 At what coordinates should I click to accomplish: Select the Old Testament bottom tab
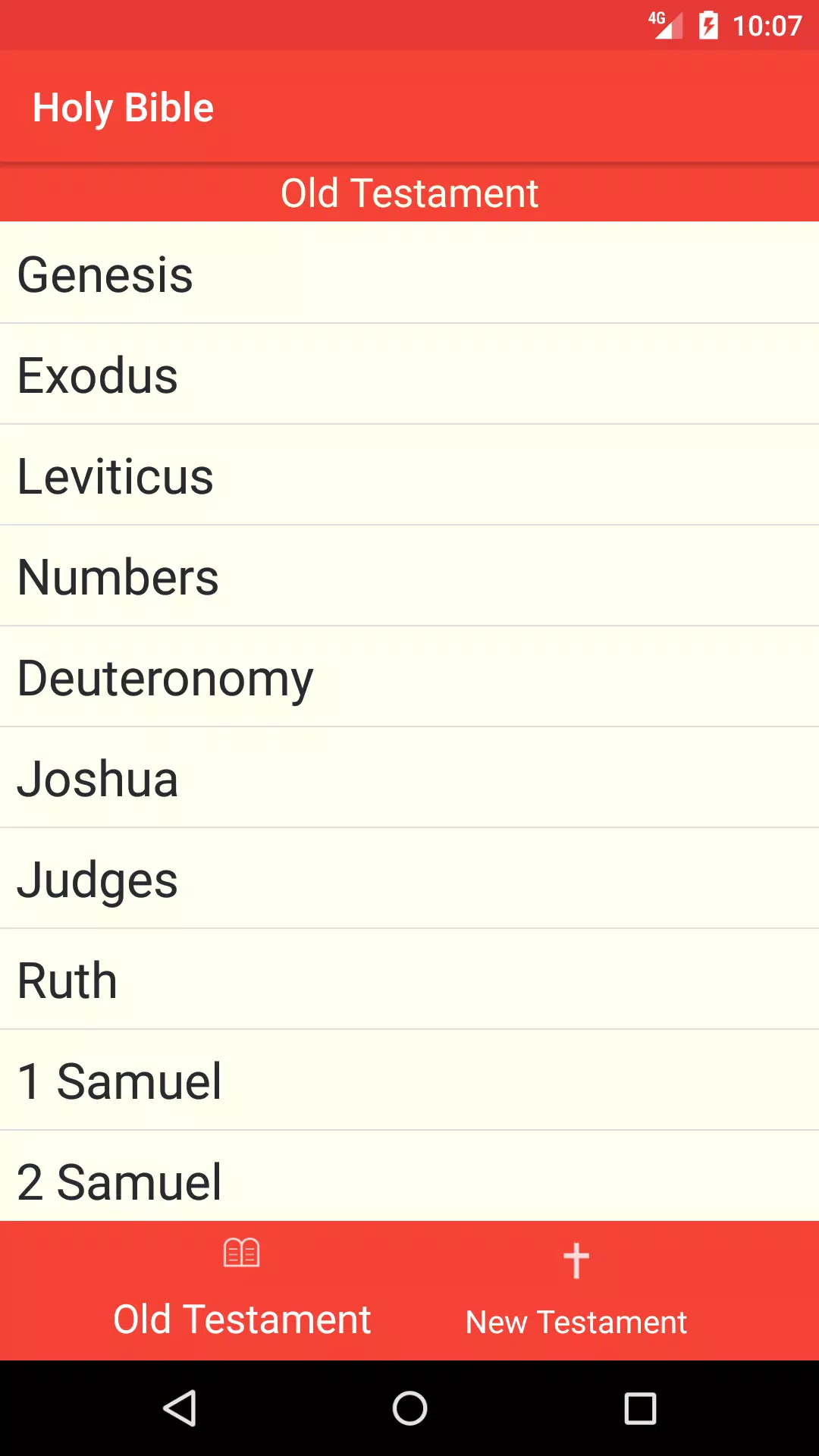pos(242,1291)
